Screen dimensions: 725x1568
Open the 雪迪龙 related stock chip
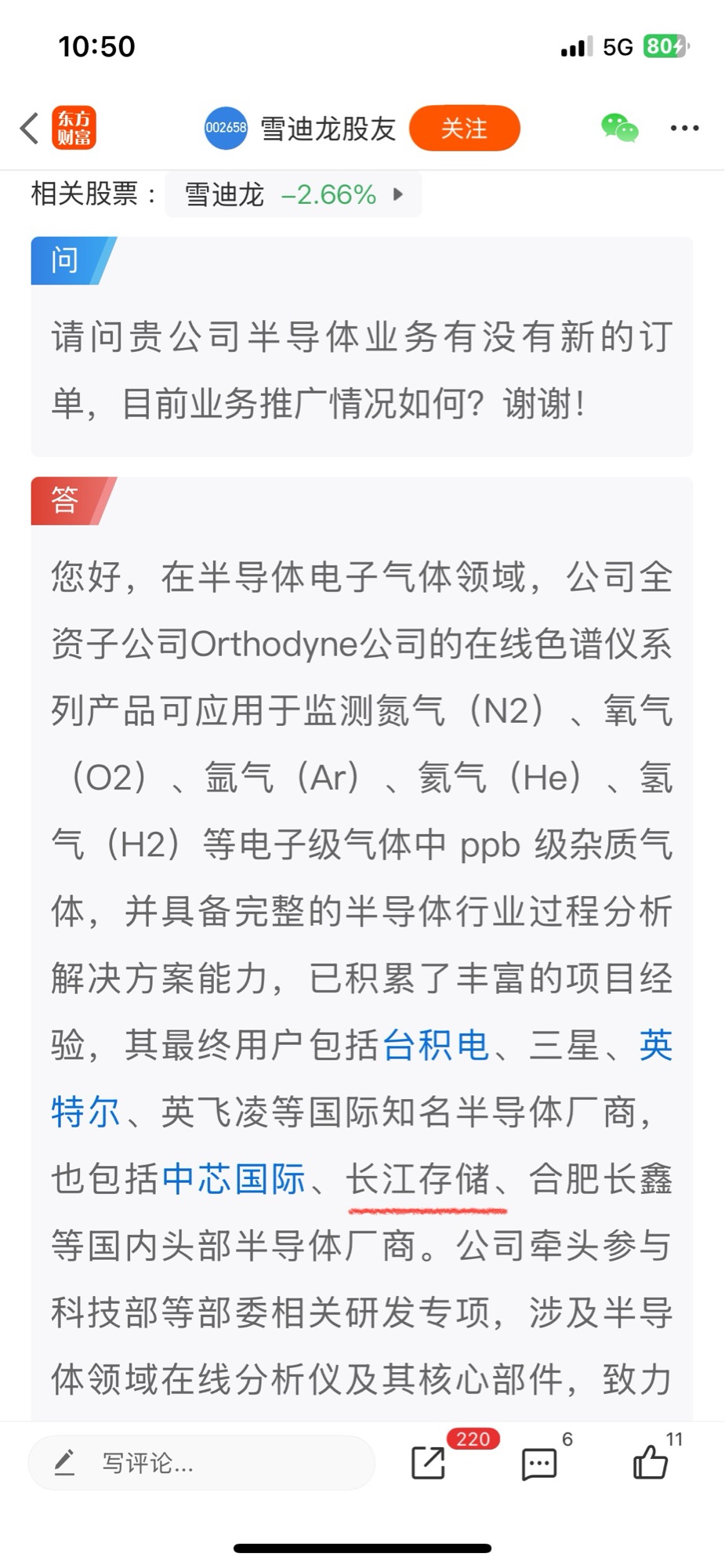click(x=293, y=194)
